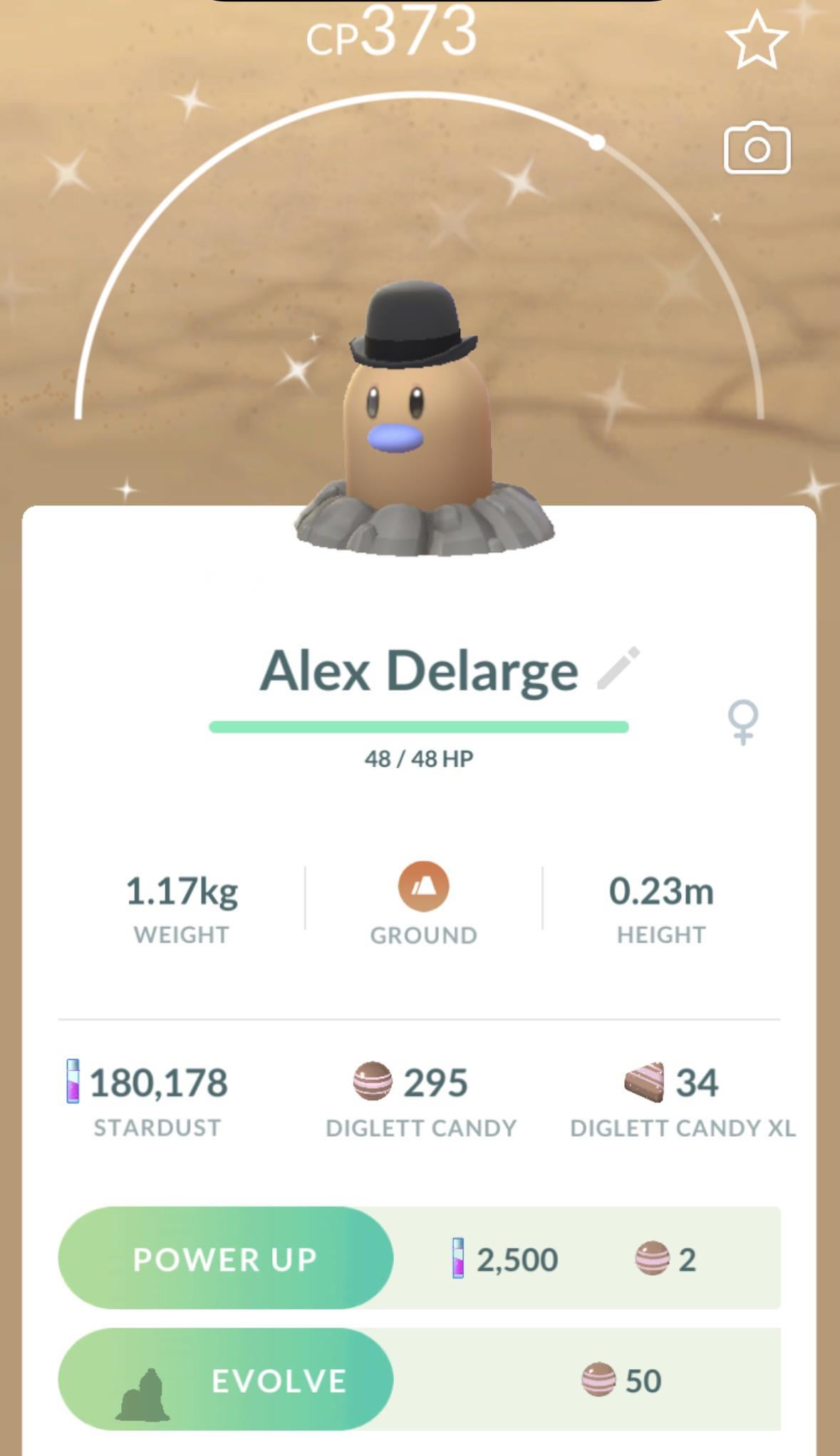Open the camera snapshot mode

(x=757, y=148)
